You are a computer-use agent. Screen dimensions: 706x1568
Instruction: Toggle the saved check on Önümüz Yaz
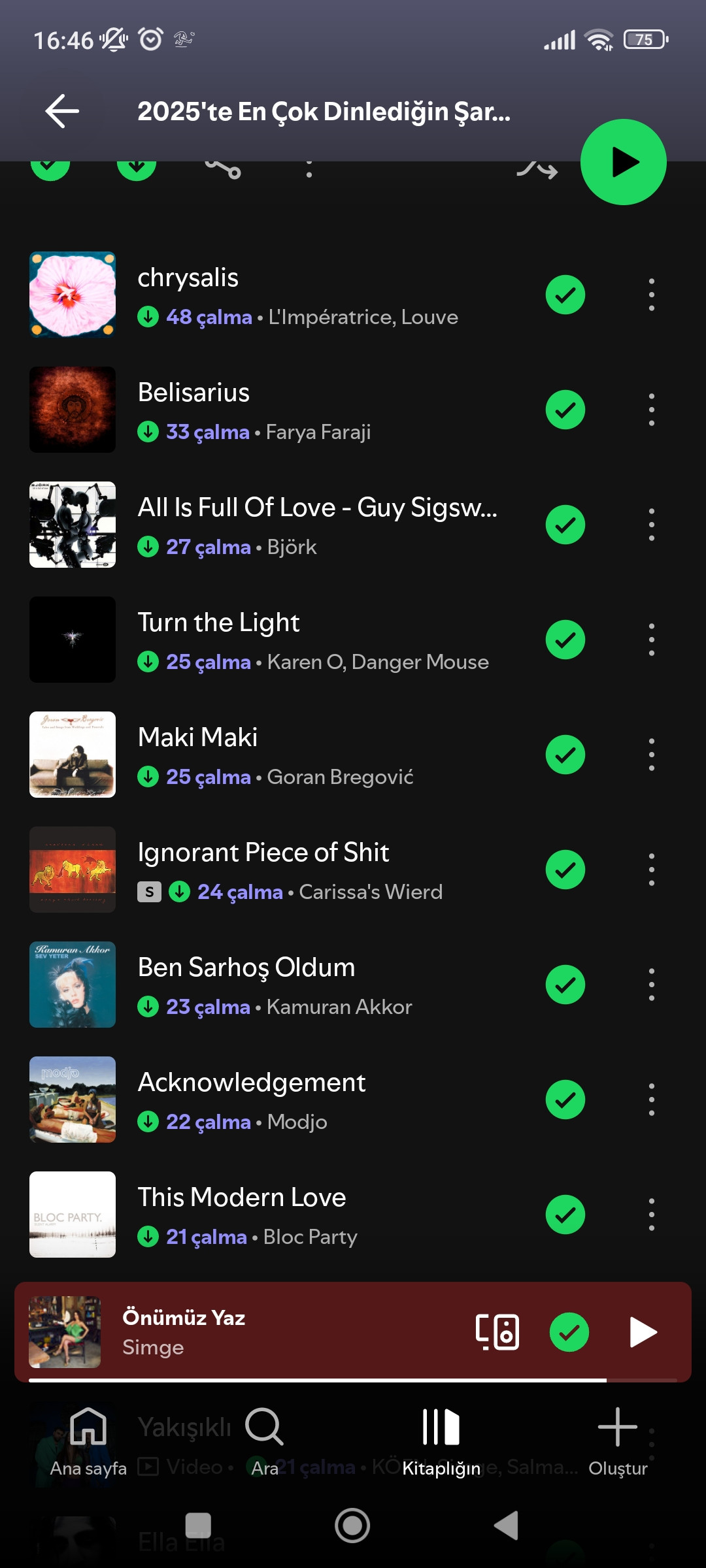click(x=569, y=1332)
